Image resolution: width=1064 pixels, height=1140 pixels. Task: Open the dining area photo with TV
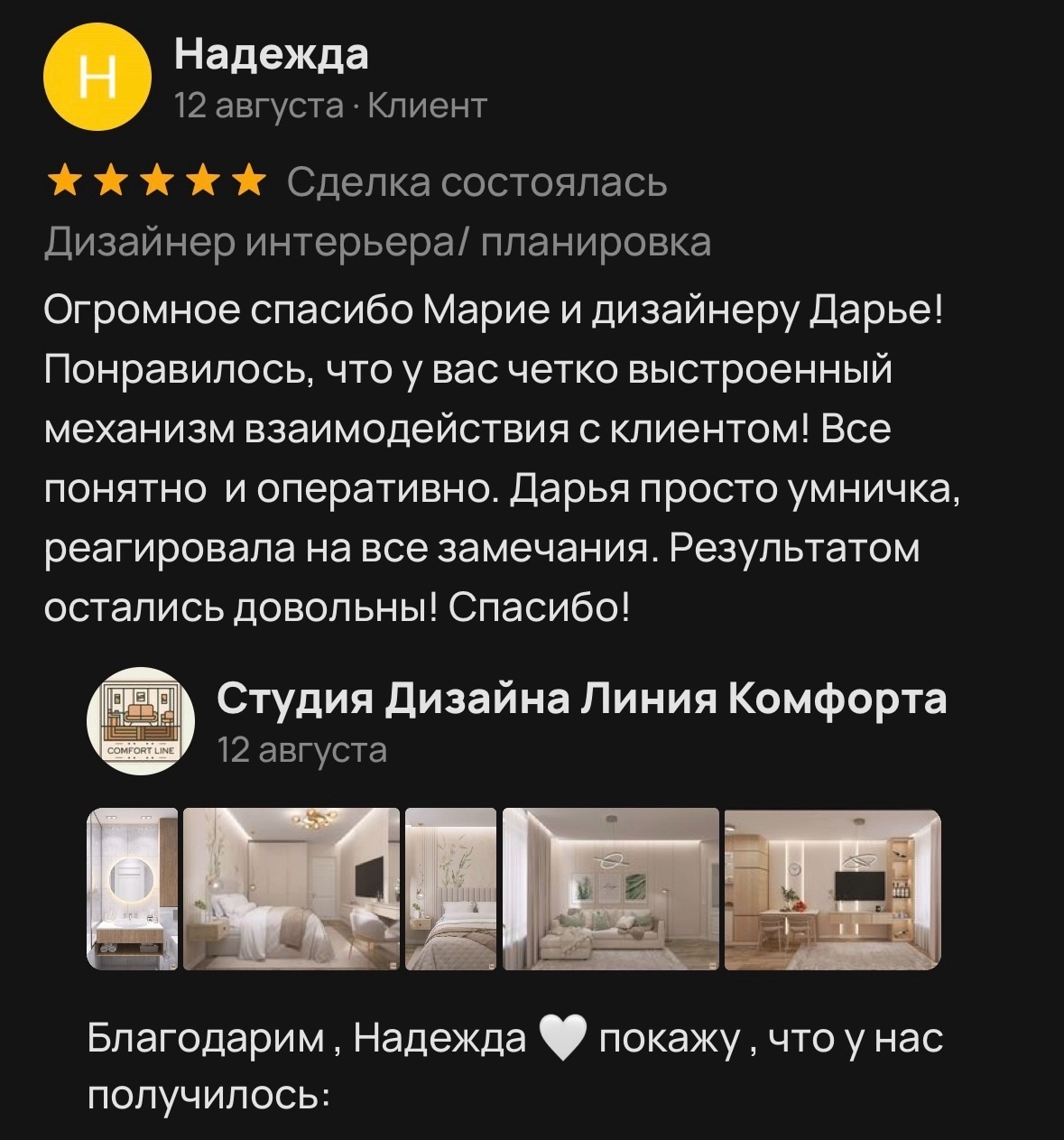pos(832,889)
